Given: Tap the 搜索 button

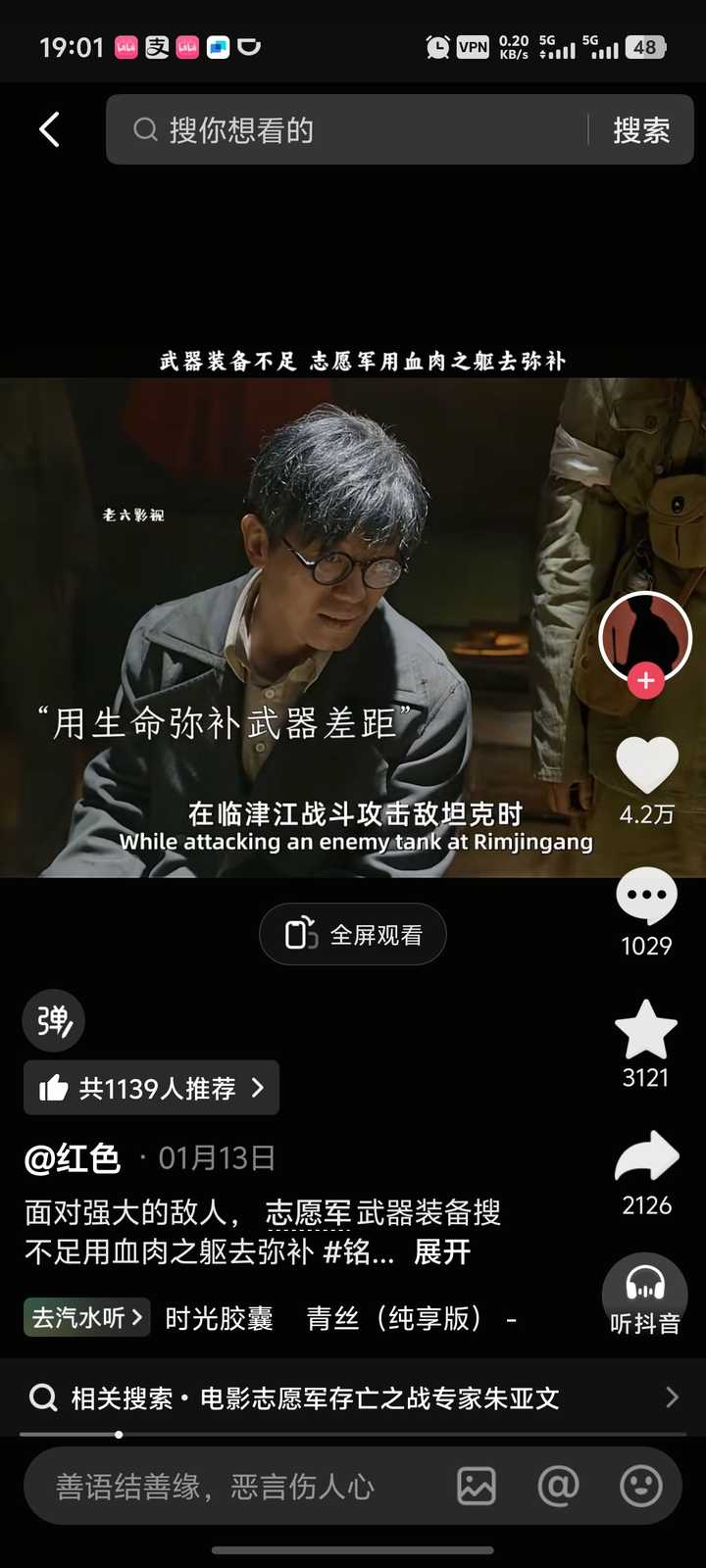Looking at the screenshot, I should 641,129.
